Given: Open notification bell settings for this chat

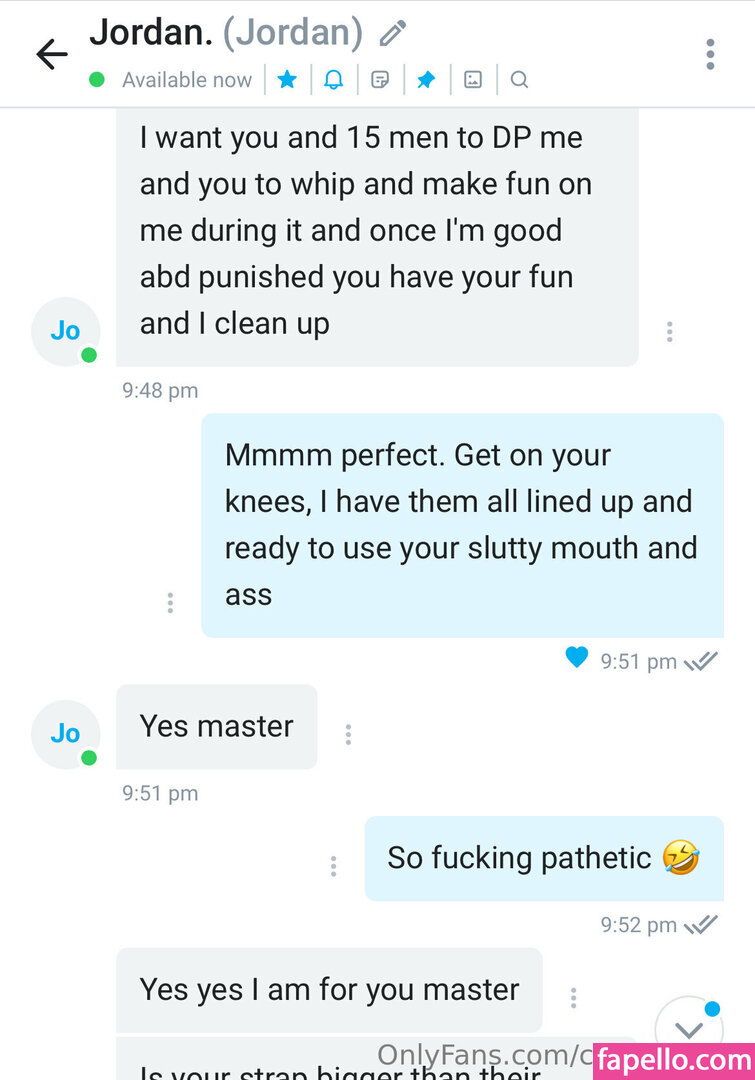Looking at the screenshot, I should (x=334, y=80).
